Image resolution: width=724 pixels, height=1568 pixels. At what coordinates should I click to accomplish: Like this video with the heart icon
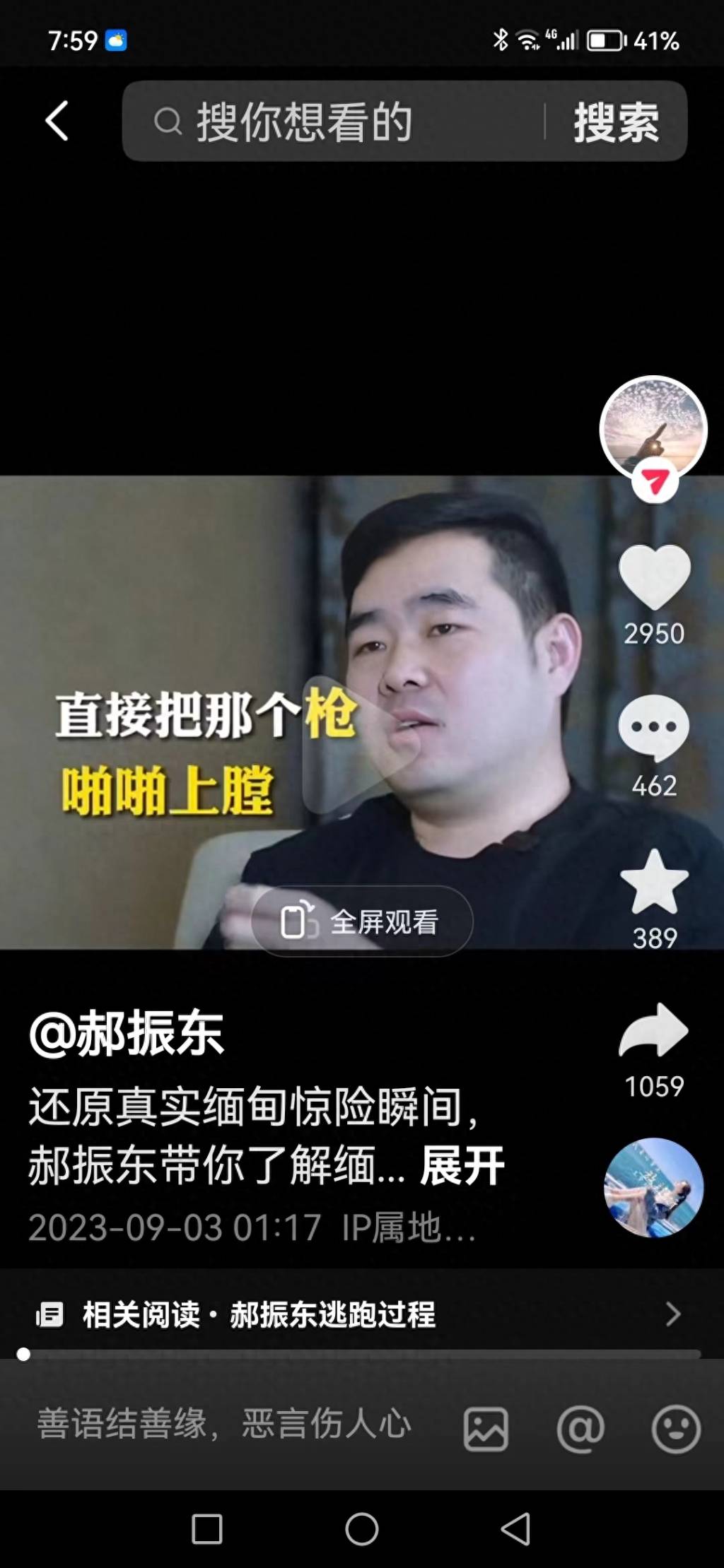(x=654, y=577)
